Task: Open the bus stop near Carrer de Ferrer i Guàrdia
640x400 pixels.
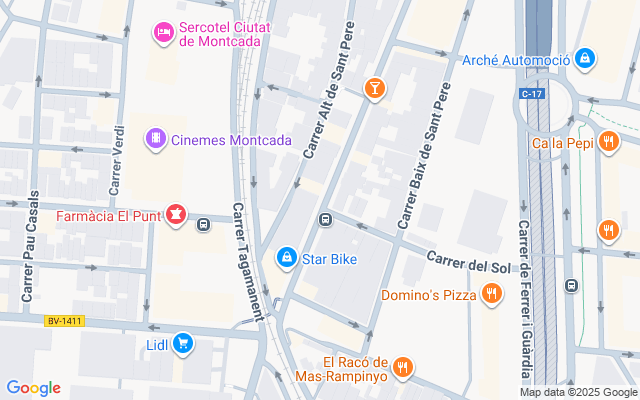Action: tap(571, 285)
